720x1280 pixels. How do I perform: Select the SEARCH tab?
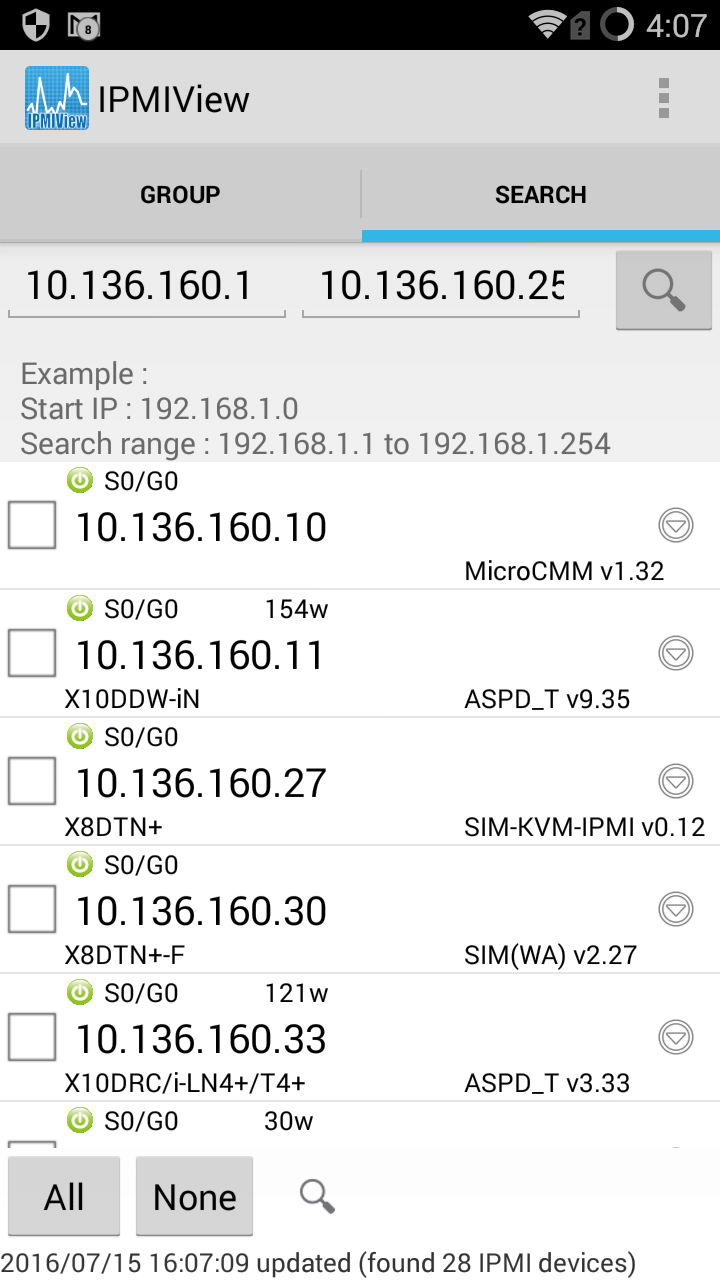541,194
